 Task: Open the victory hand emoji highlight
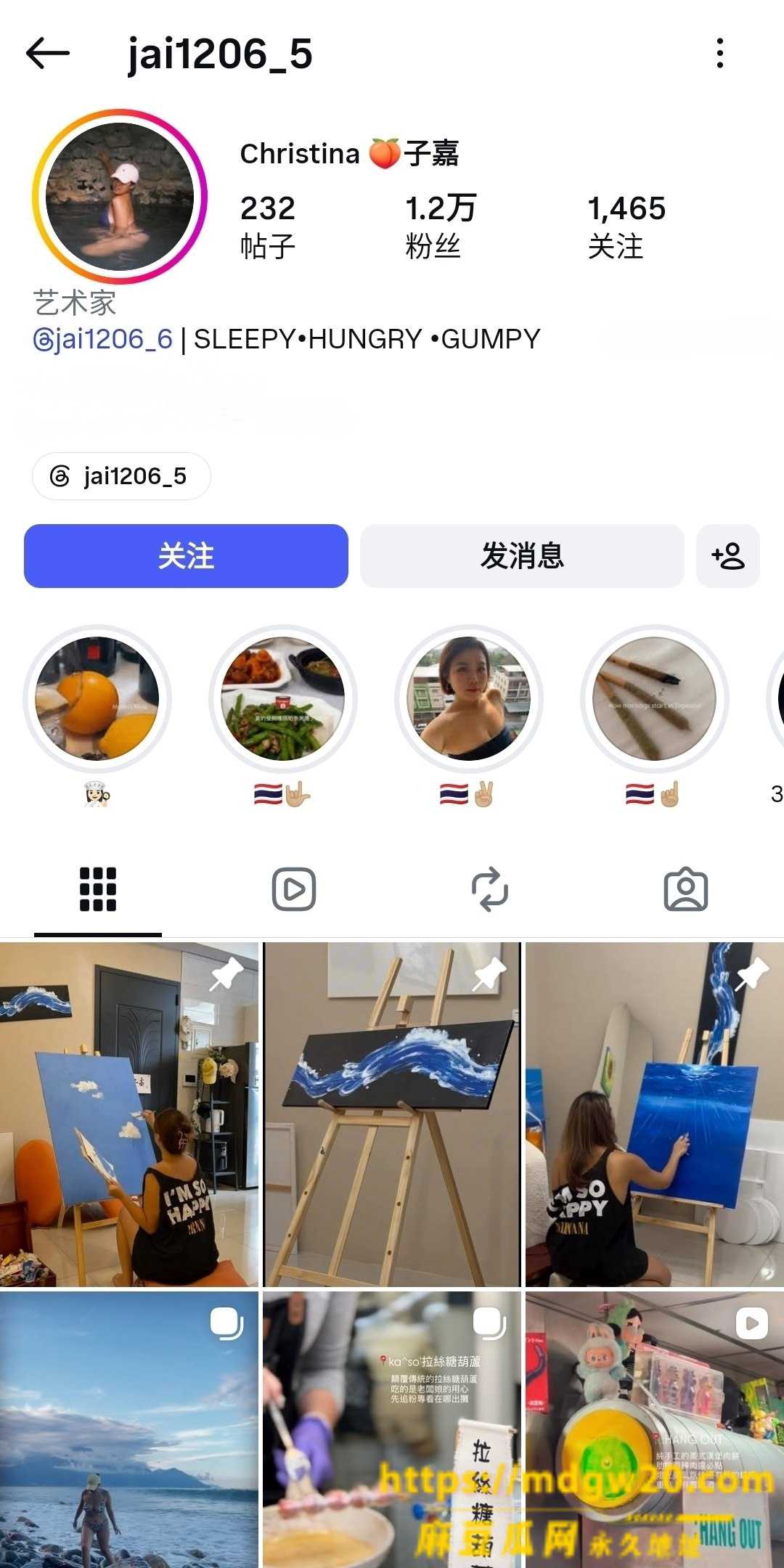[x=469, y=698]
